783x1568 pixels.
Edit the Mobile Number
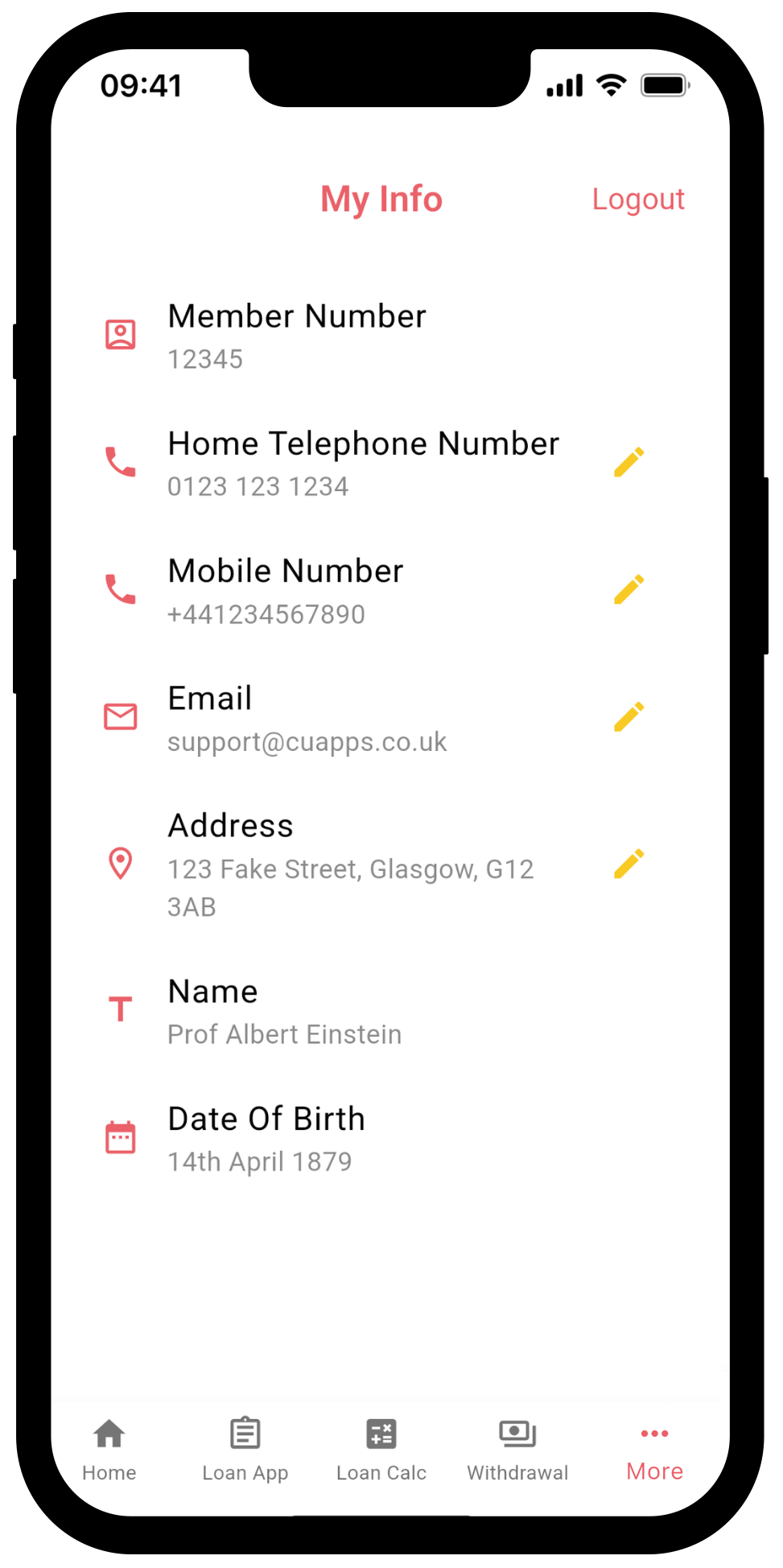click(628, 589)
